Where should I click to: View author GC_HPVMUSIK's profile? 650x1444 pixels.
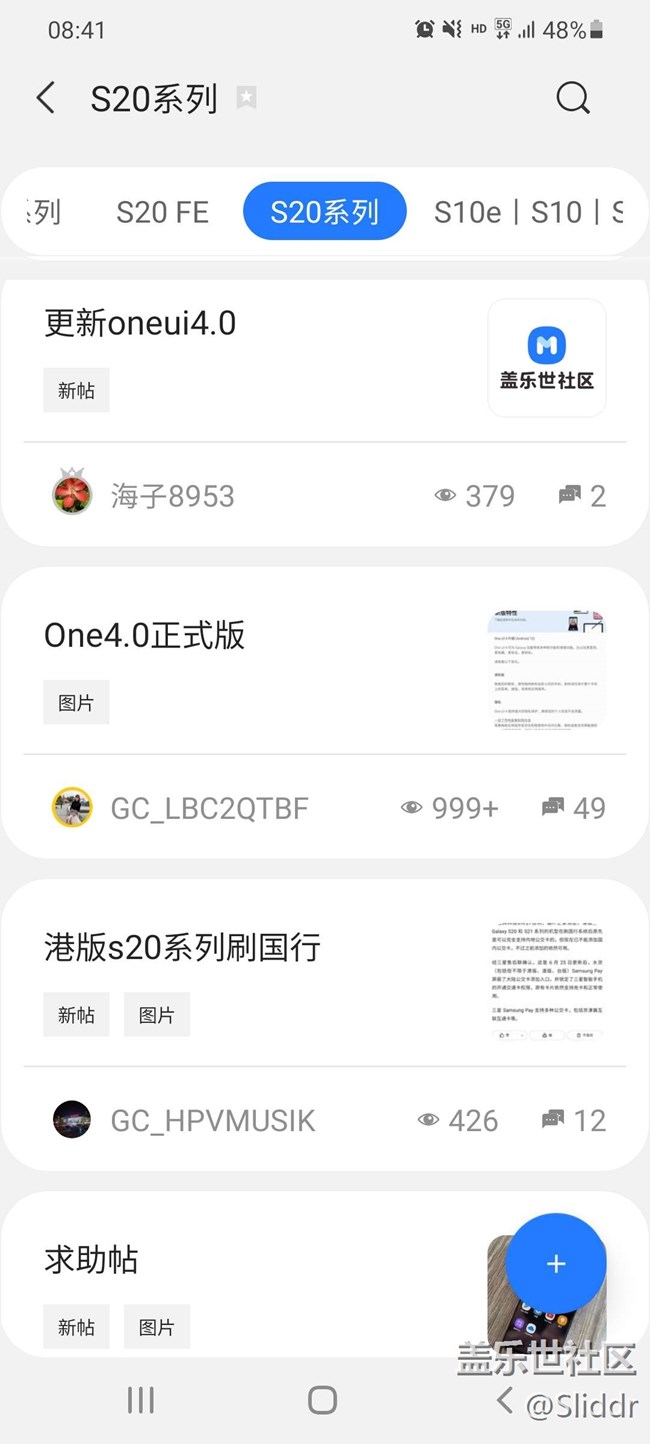pos(212,1120)
